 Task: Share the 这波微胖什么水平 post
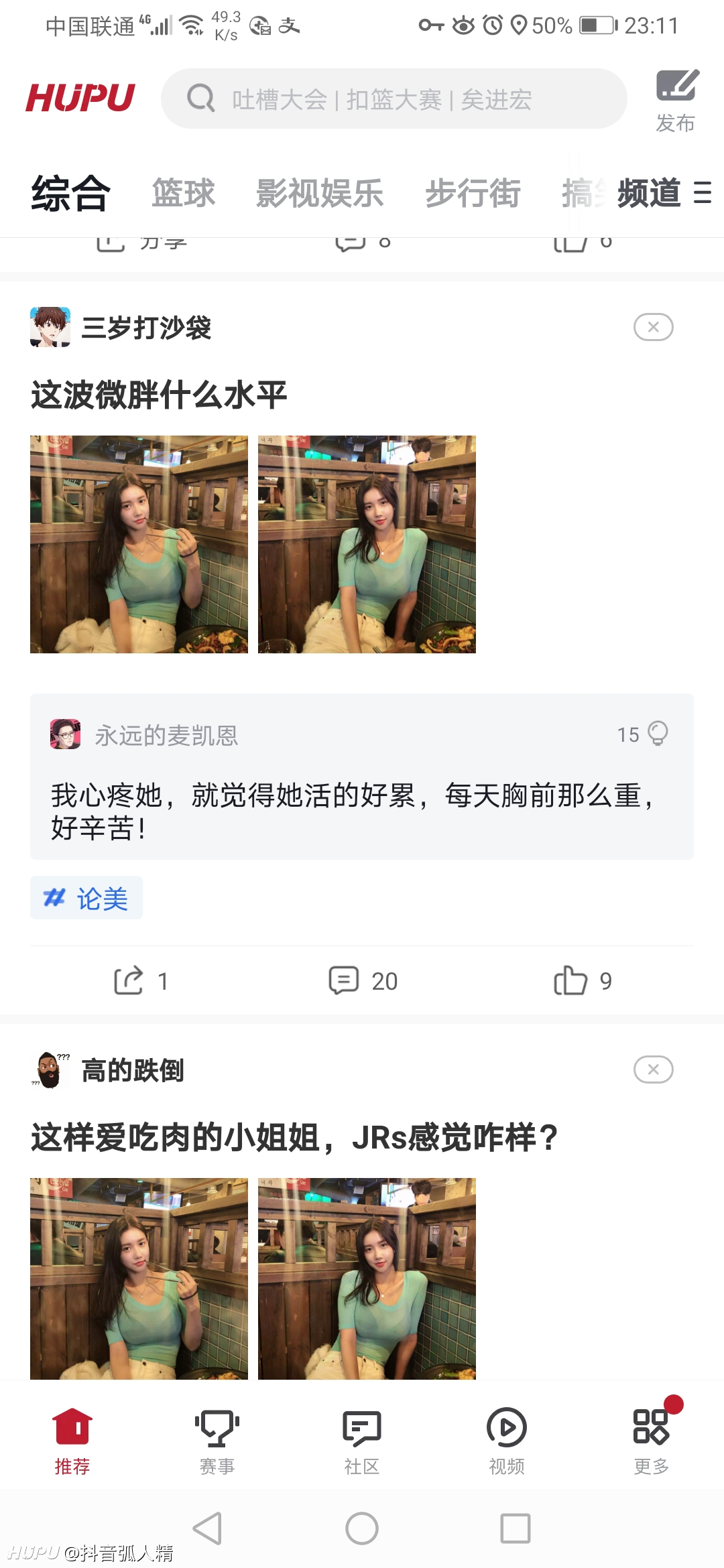pos(141,981)
